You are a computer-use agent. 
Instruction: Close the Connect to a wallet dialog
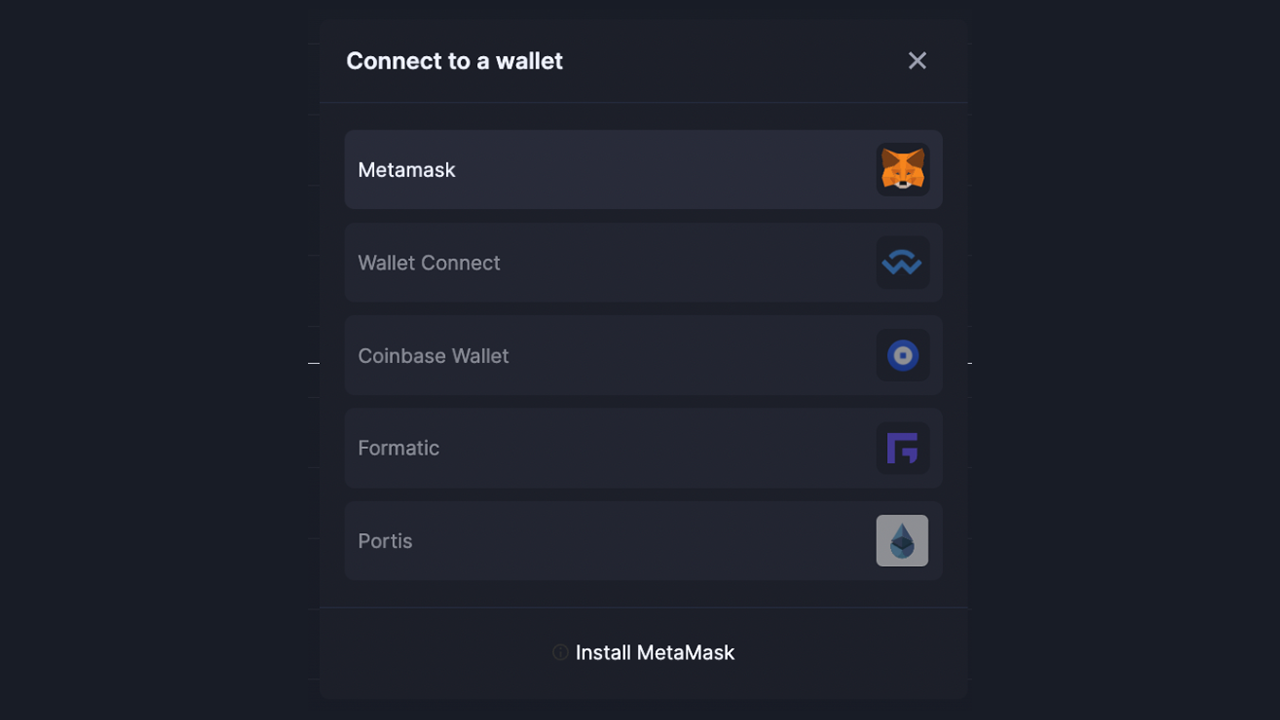click(917, 61)
